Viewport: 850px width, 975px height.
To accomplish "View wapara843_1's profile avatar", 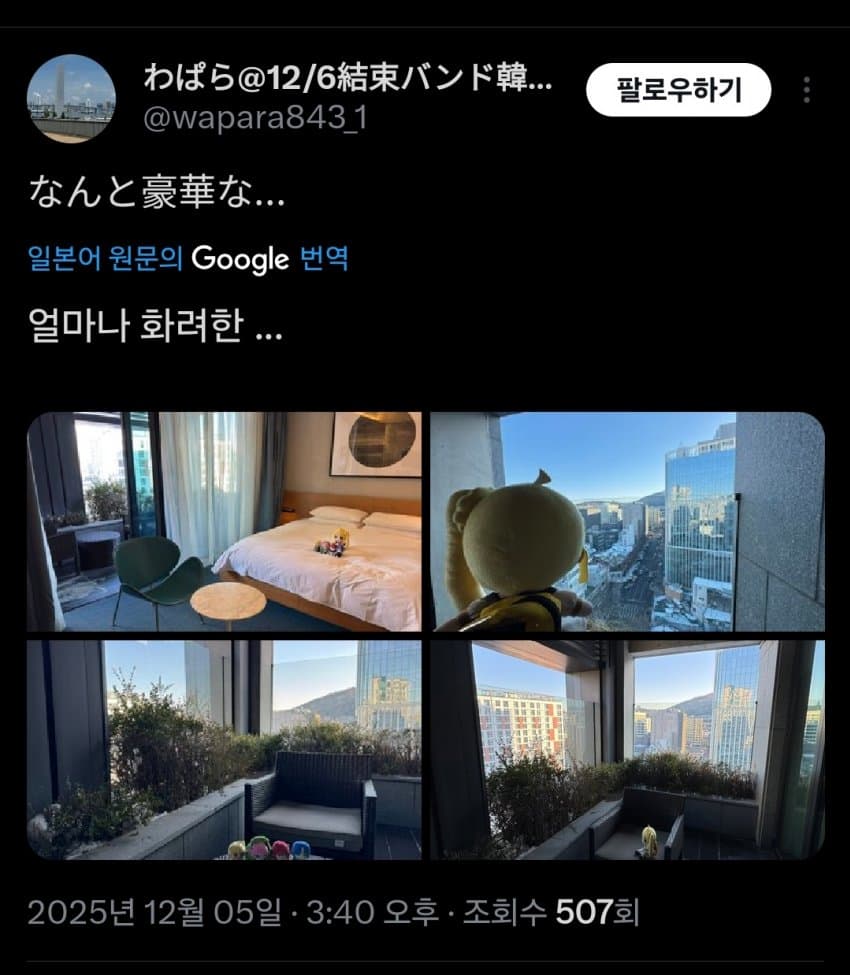I will click(70, 98).
